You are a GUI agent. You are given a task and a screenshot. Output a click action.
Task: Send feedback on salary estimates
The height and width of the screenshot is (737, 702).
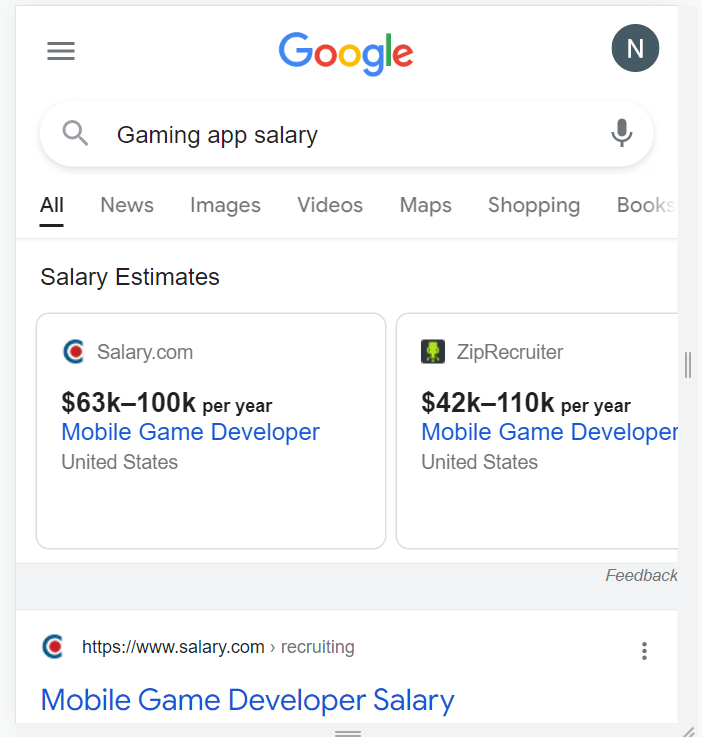pyautogui.click(x=641, y=575)
